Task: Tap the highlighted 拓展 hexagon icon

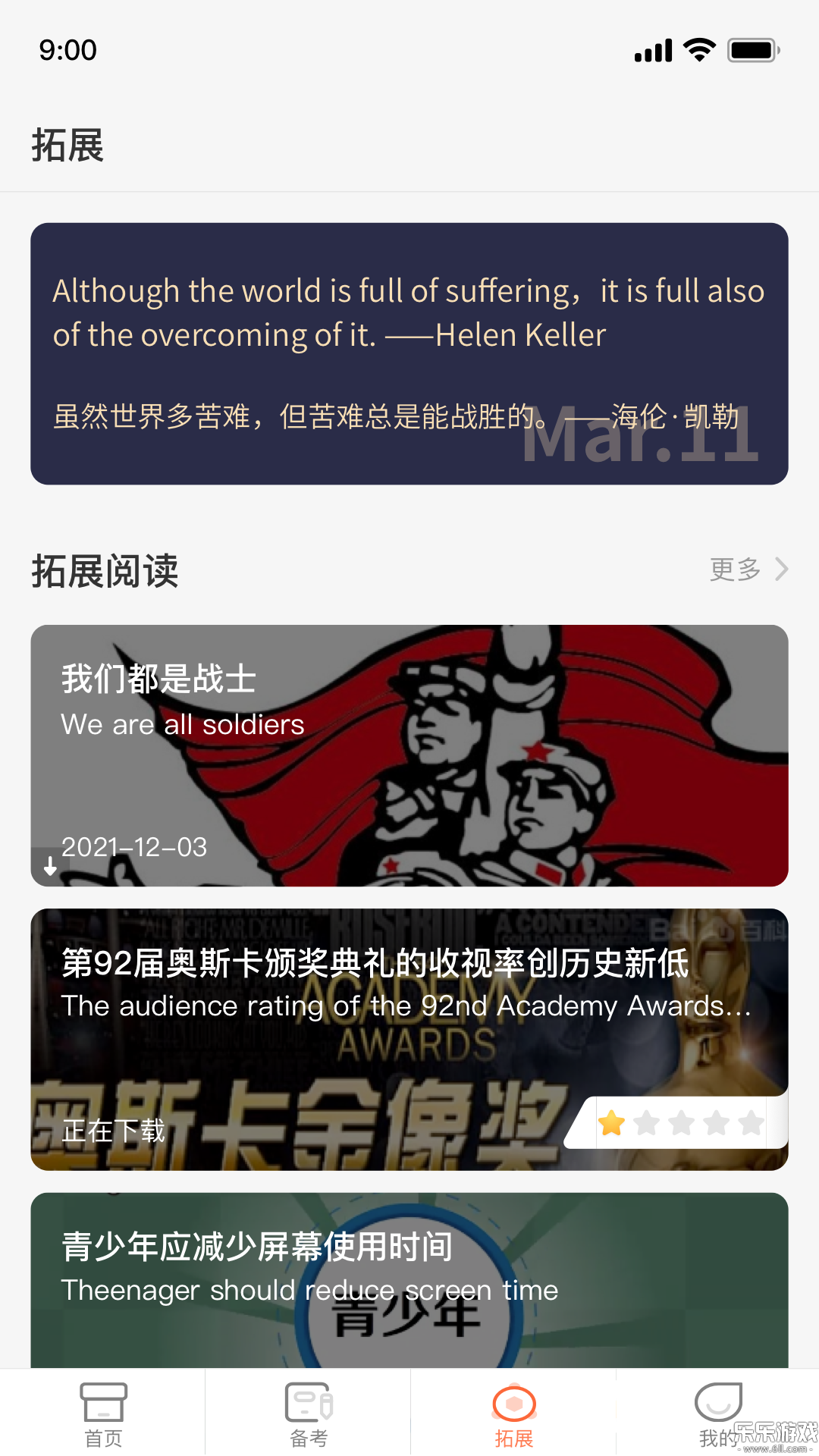Action: click(514, 1403)
